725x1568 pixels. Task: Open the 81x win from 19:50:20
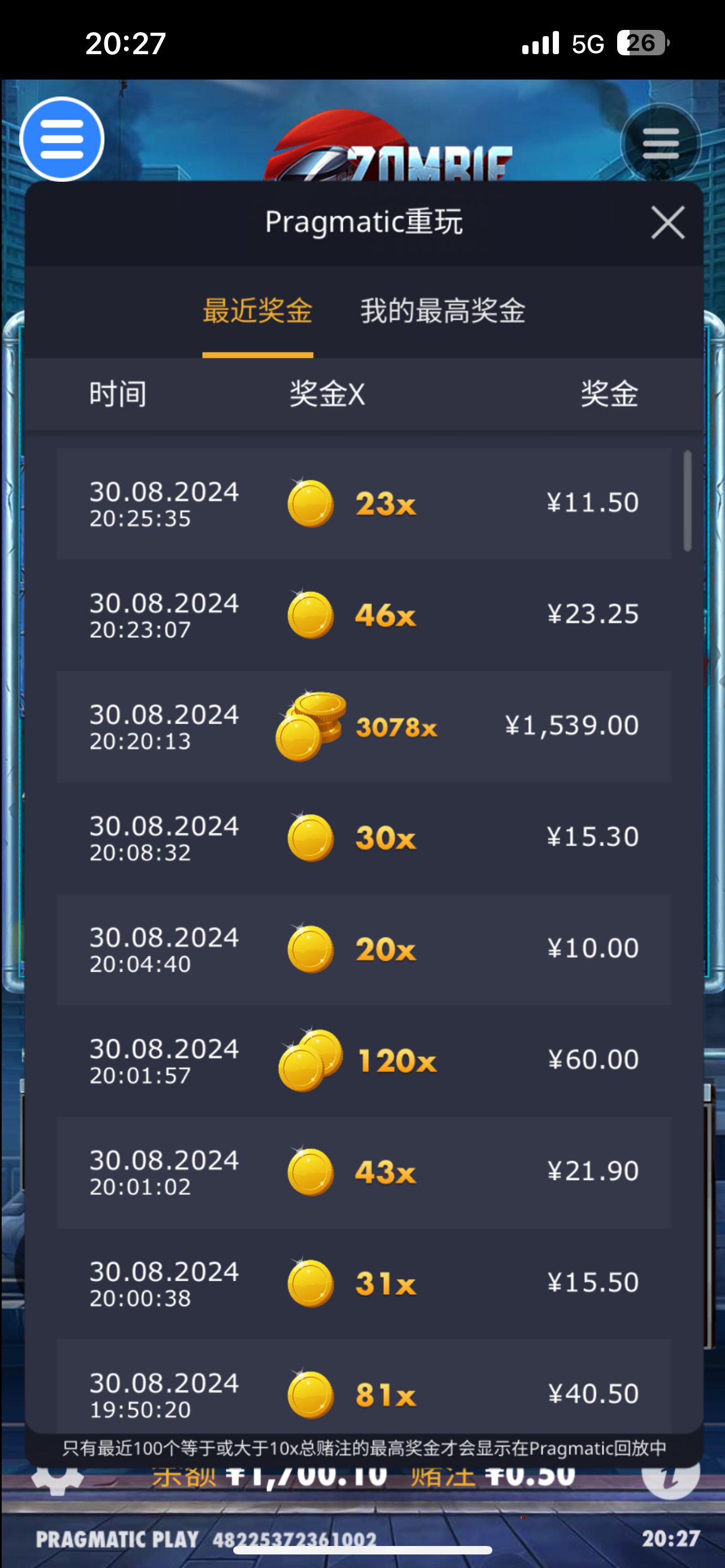[364, 1391]
